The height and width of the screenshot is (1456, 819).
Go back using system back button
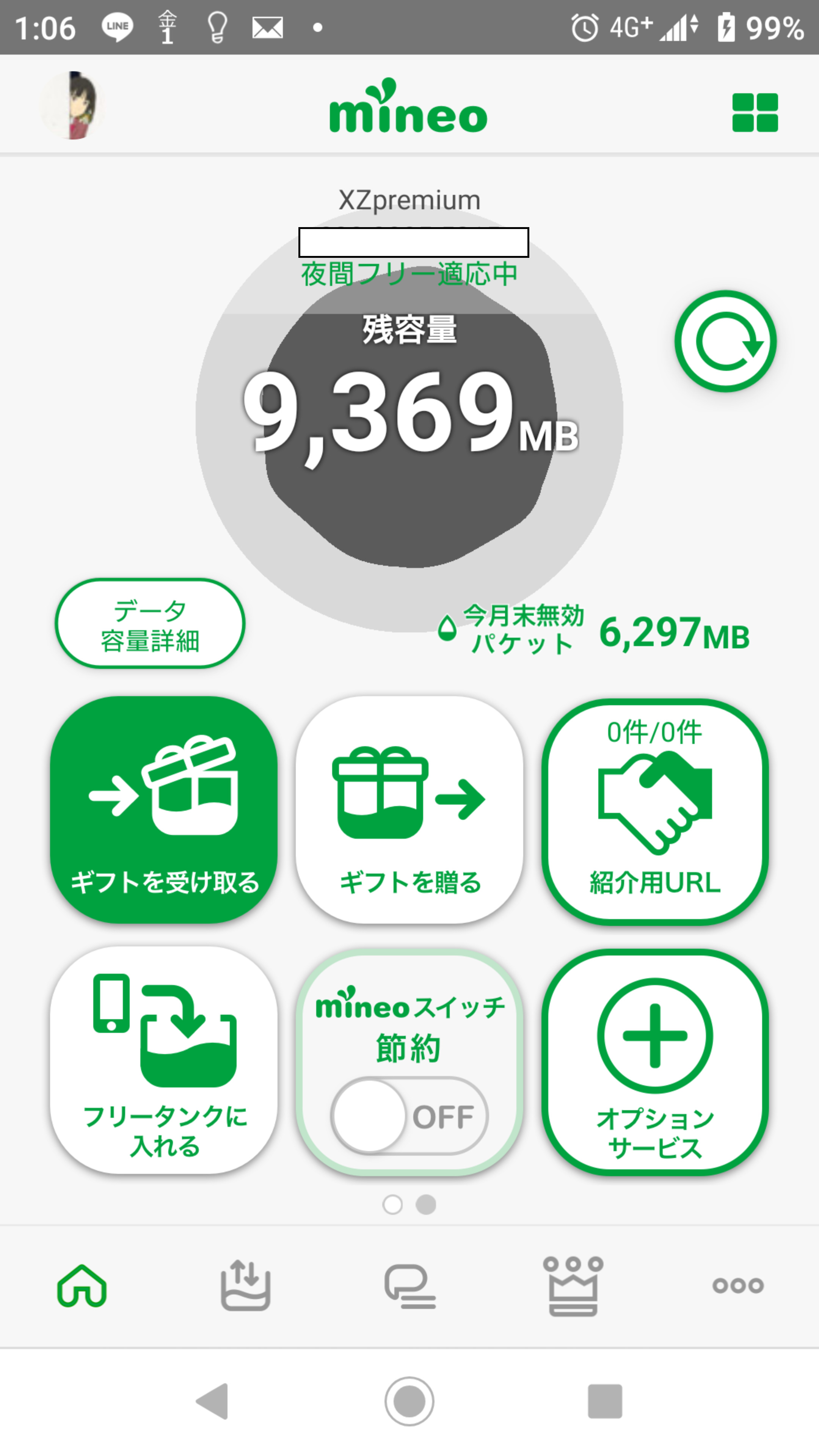[212, 1401]
